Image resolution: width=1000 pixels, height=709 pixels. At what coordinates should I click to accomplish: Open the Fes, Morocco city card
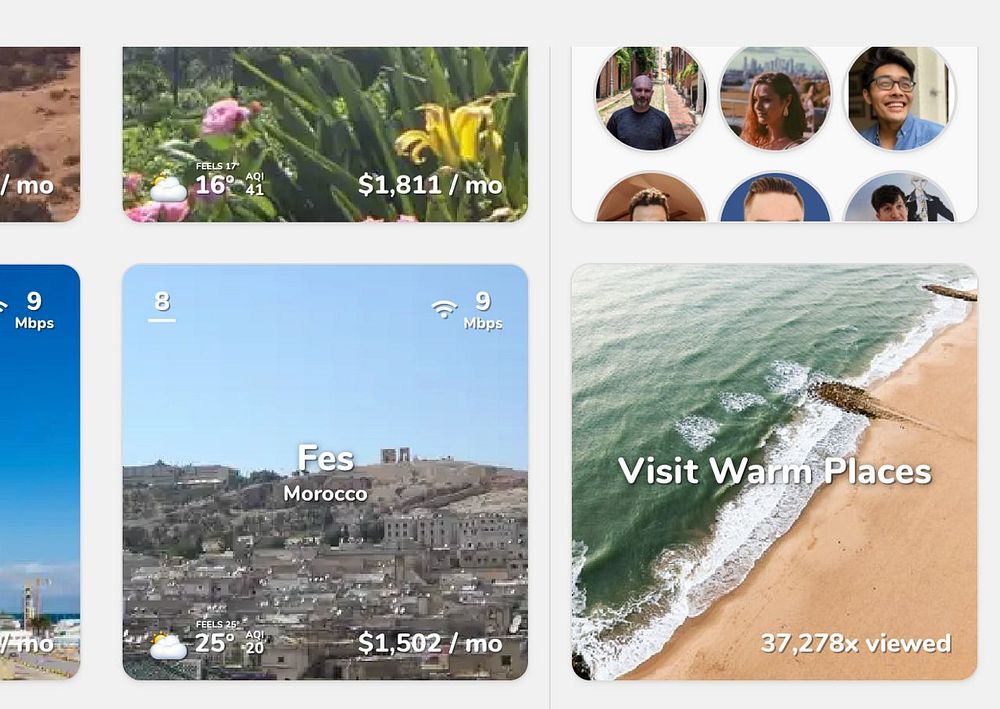click(325, 470)
